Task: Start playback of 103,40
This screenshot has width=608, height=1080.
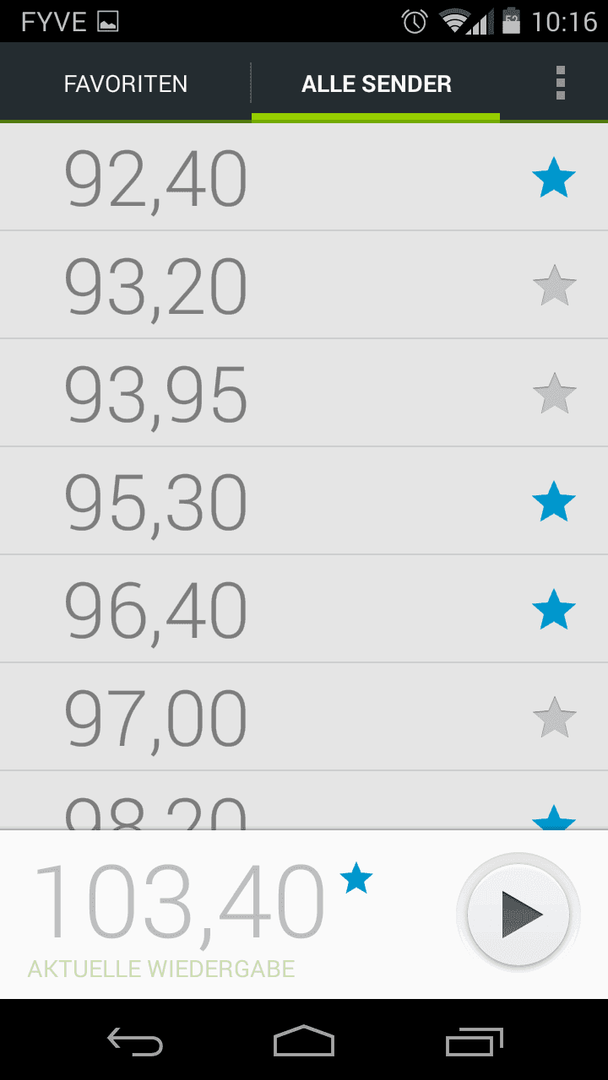Action: tap(518, 914)
